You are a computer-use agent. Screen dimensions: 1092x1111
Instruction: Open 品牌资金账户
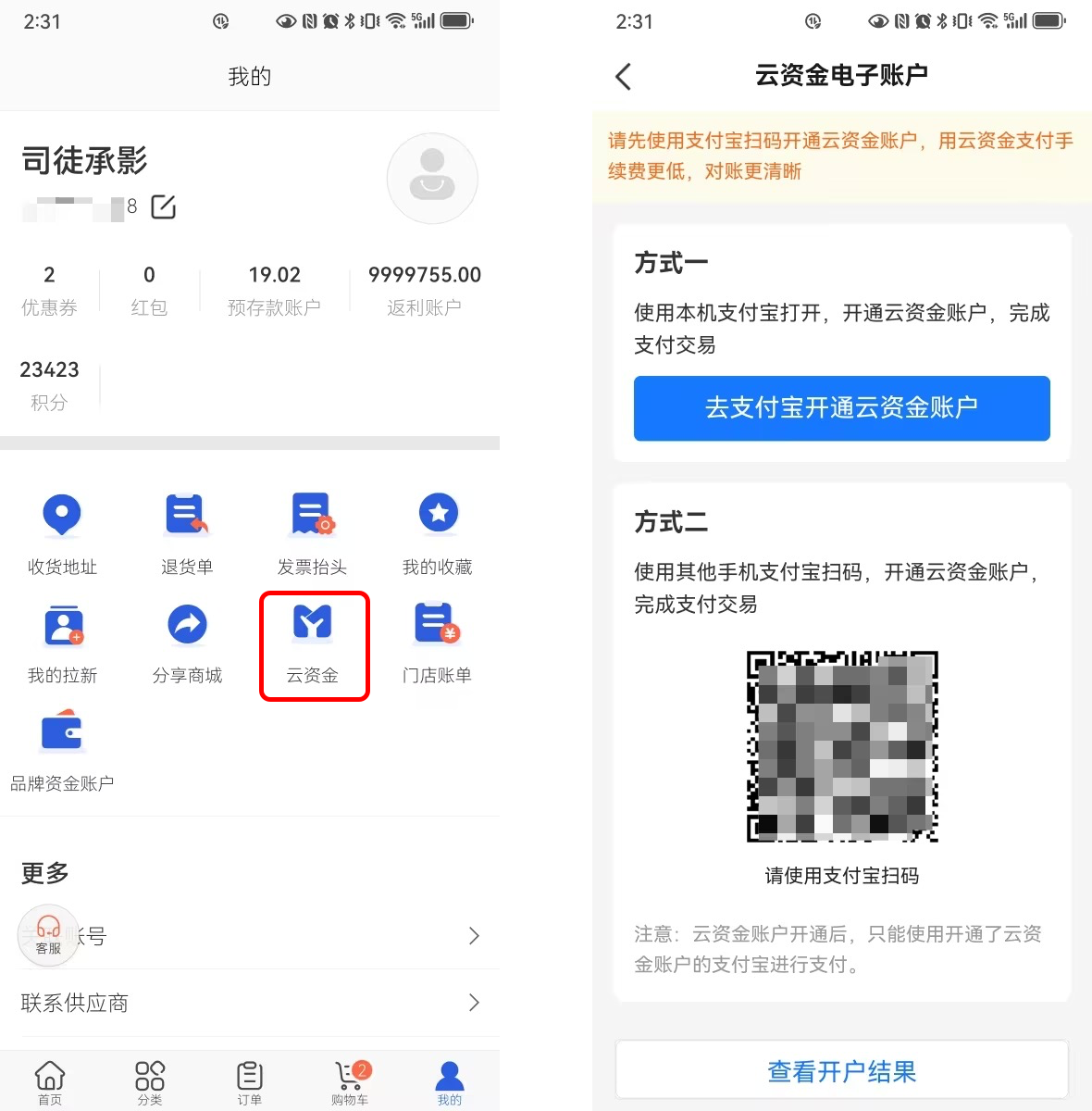point(62,751)
